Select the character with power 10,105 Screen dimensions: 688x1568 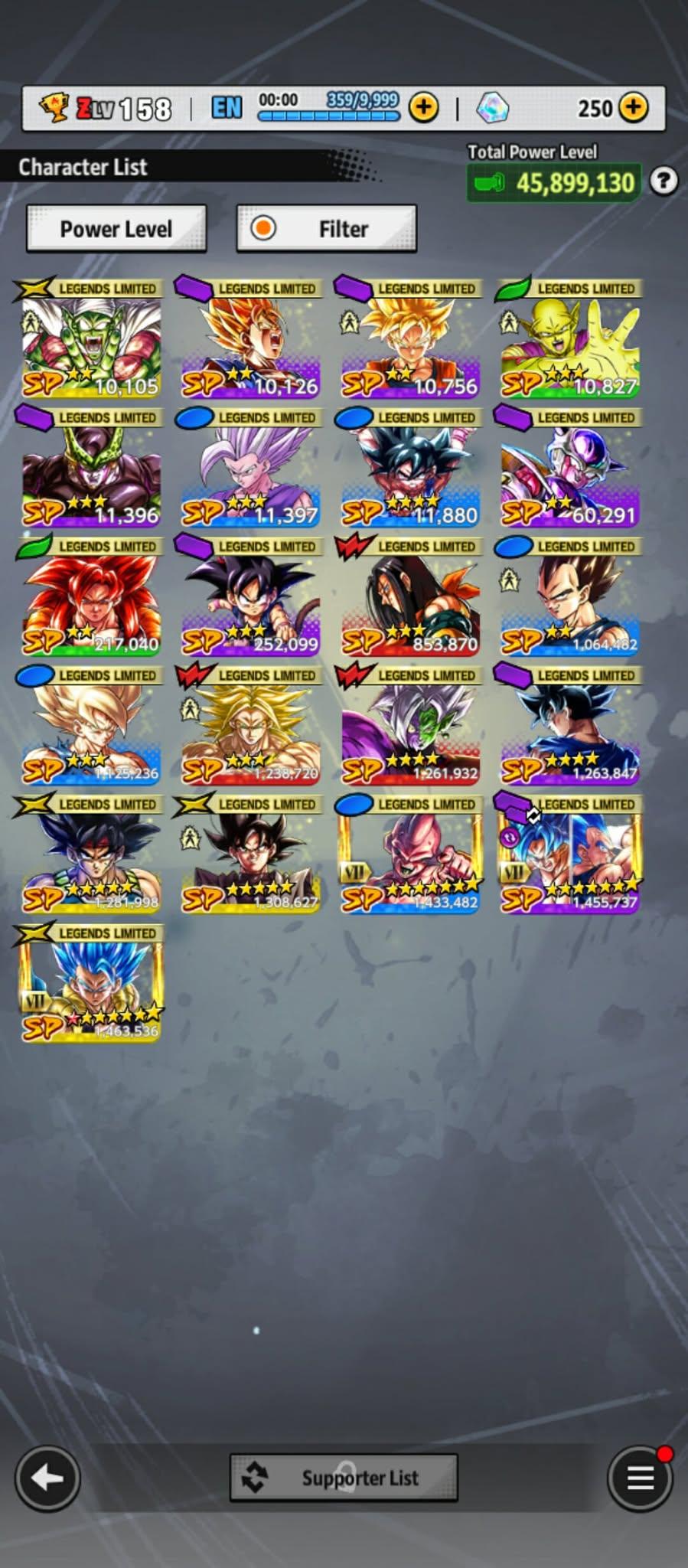pyautogui.click(x=91, y=342)
